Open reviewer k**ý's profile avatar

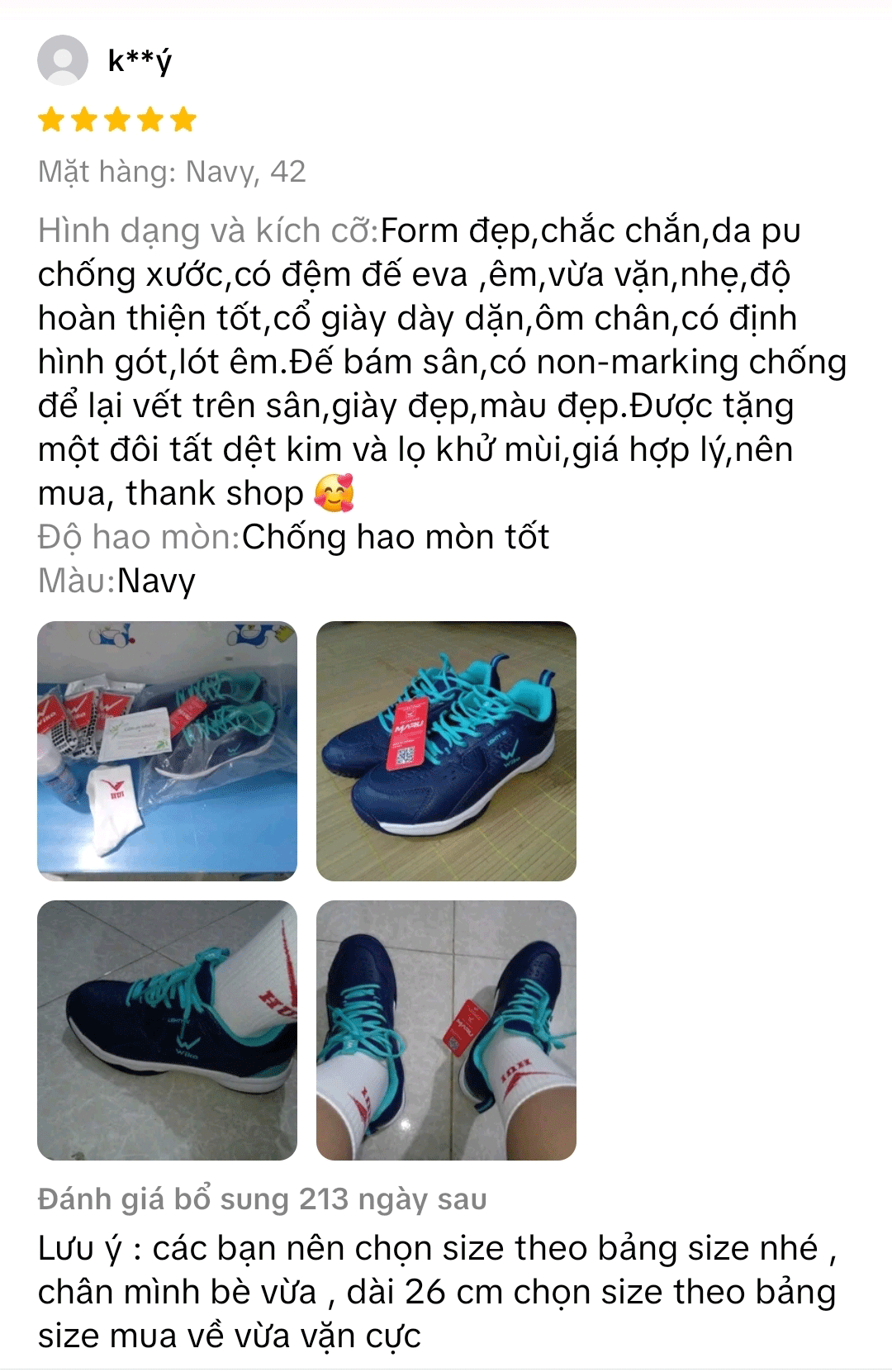(x=63, y=60)
